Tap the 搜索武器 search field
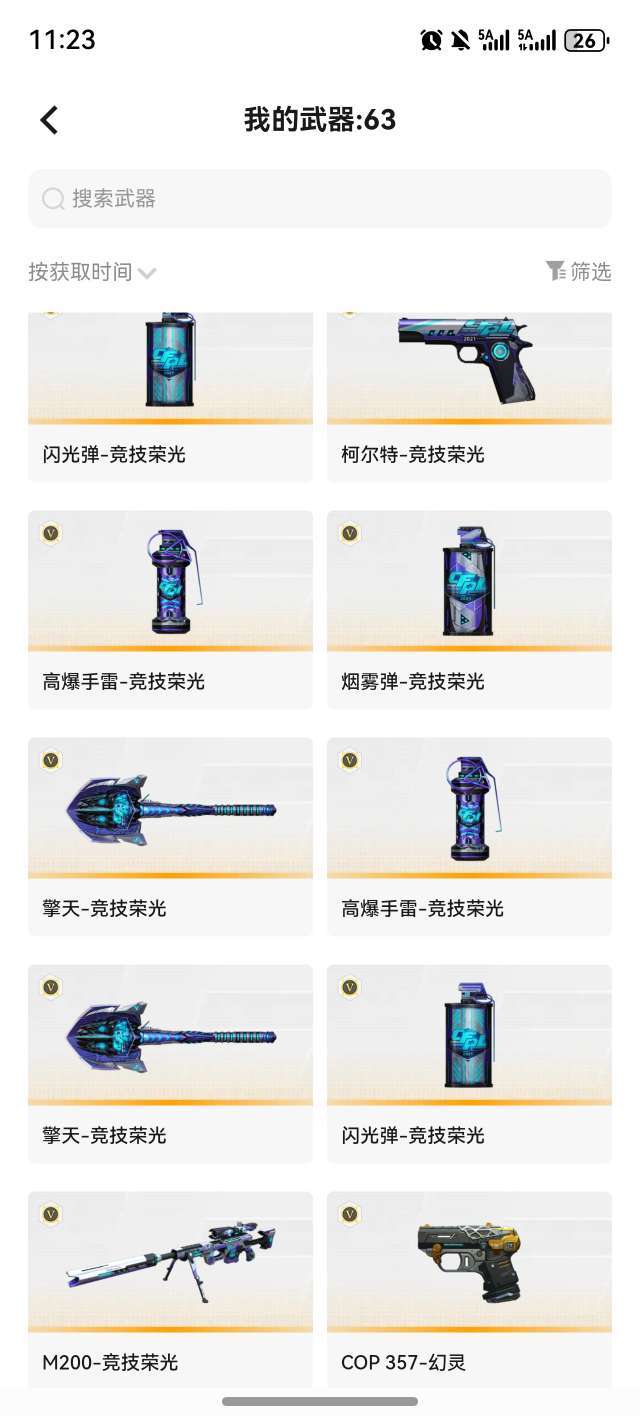 pyautogui.click(x=320, y=199)
